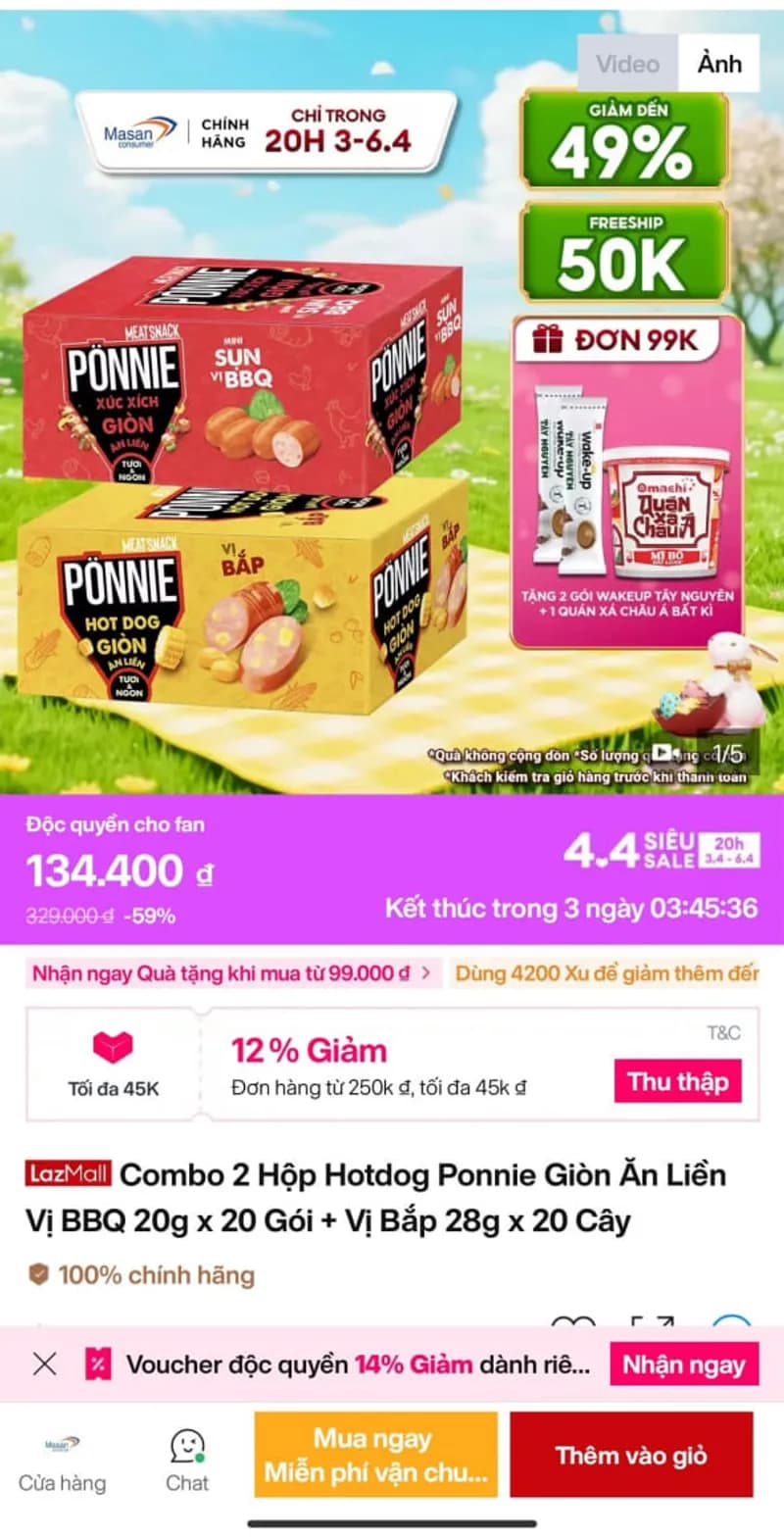Add product with Thêm vào giỏ

631,1455
